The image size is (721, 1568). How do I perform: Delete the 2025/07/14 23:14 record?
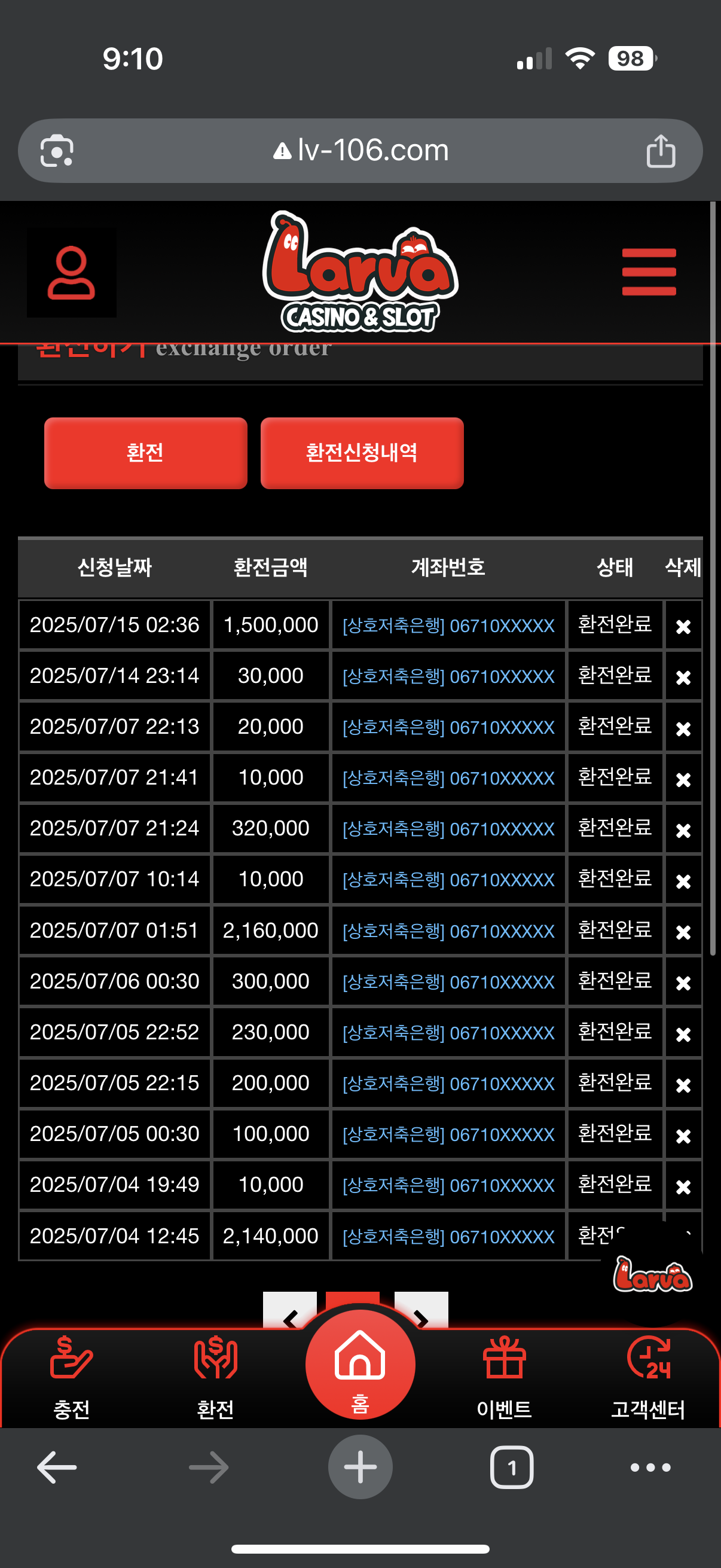point(683,677)
